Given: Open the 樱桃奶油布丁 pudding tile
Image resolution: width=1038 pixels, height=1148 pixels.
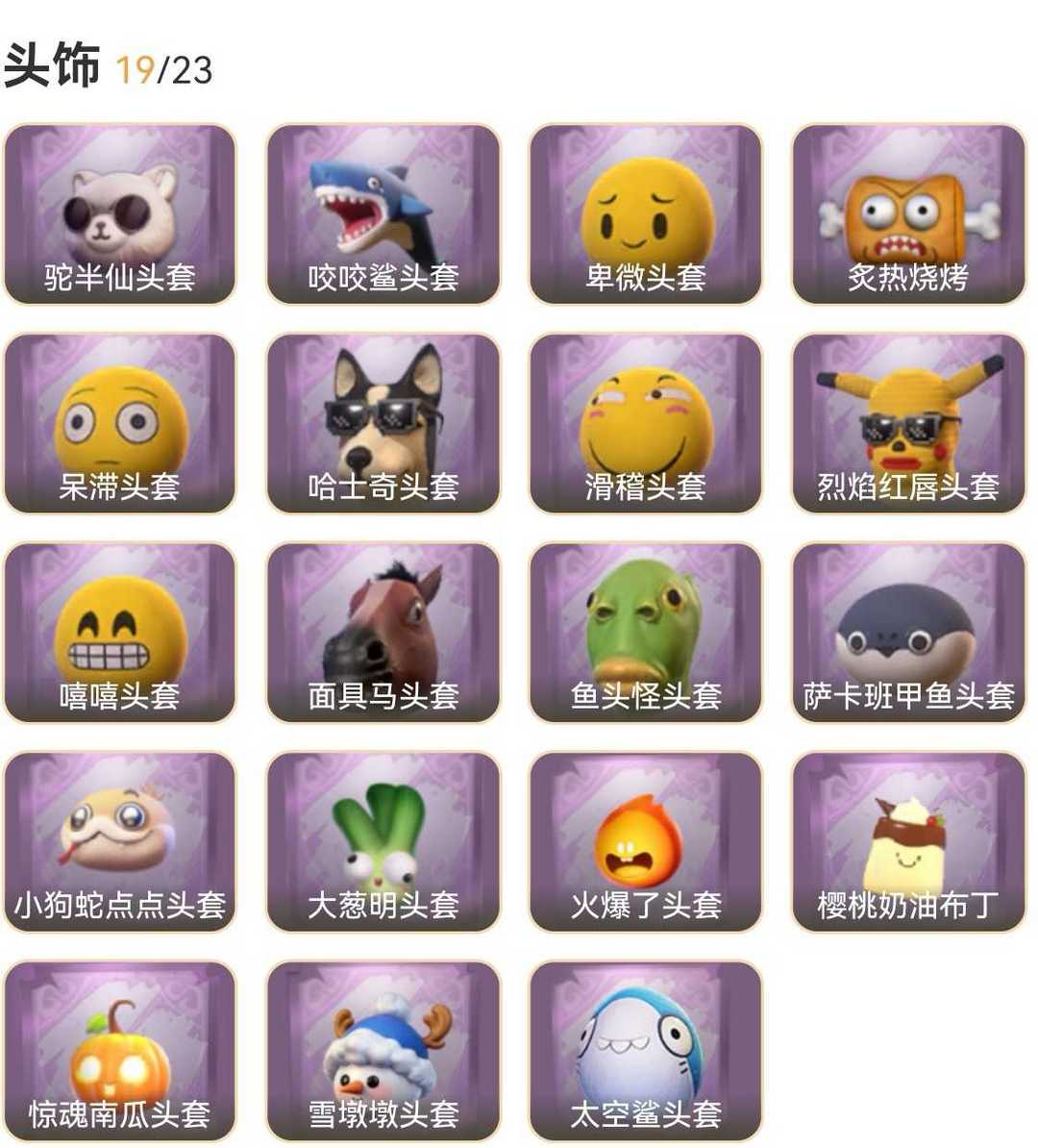Looking at the screenshot, I should pyautogui.click(x=908, y=842).
